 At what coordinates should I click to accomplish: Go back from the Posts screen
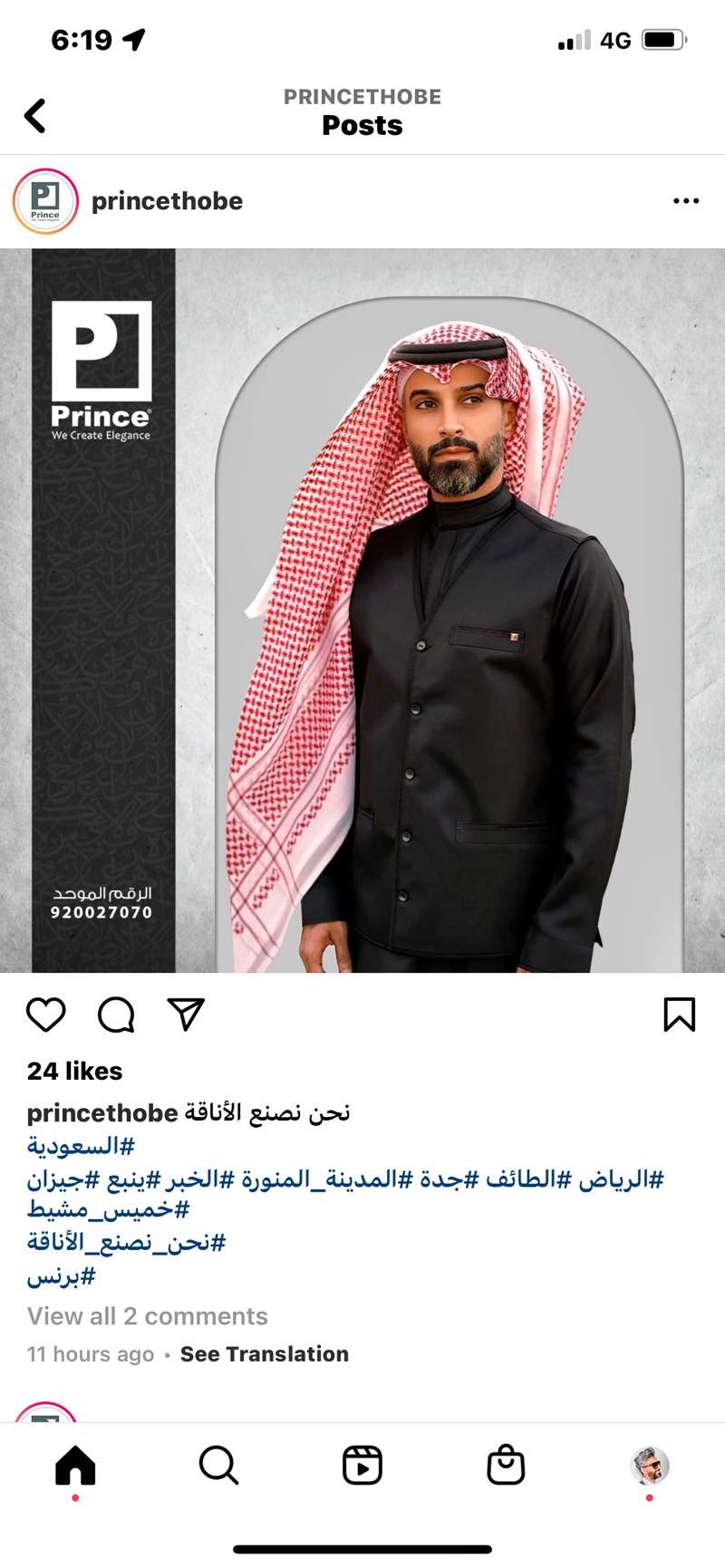34,116
